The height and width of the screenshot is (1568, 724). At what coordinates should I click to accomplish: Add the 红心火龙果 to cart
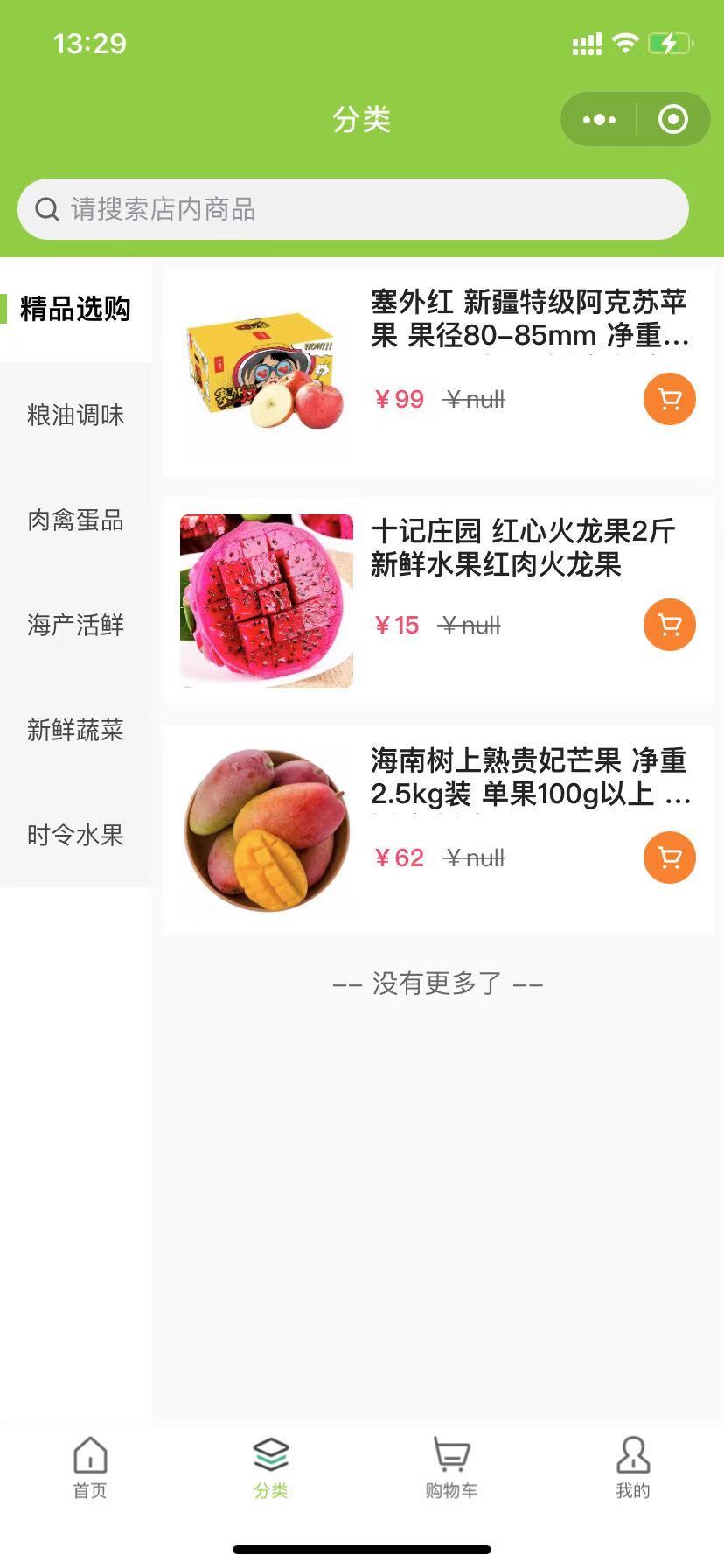[x=670, y=625]
